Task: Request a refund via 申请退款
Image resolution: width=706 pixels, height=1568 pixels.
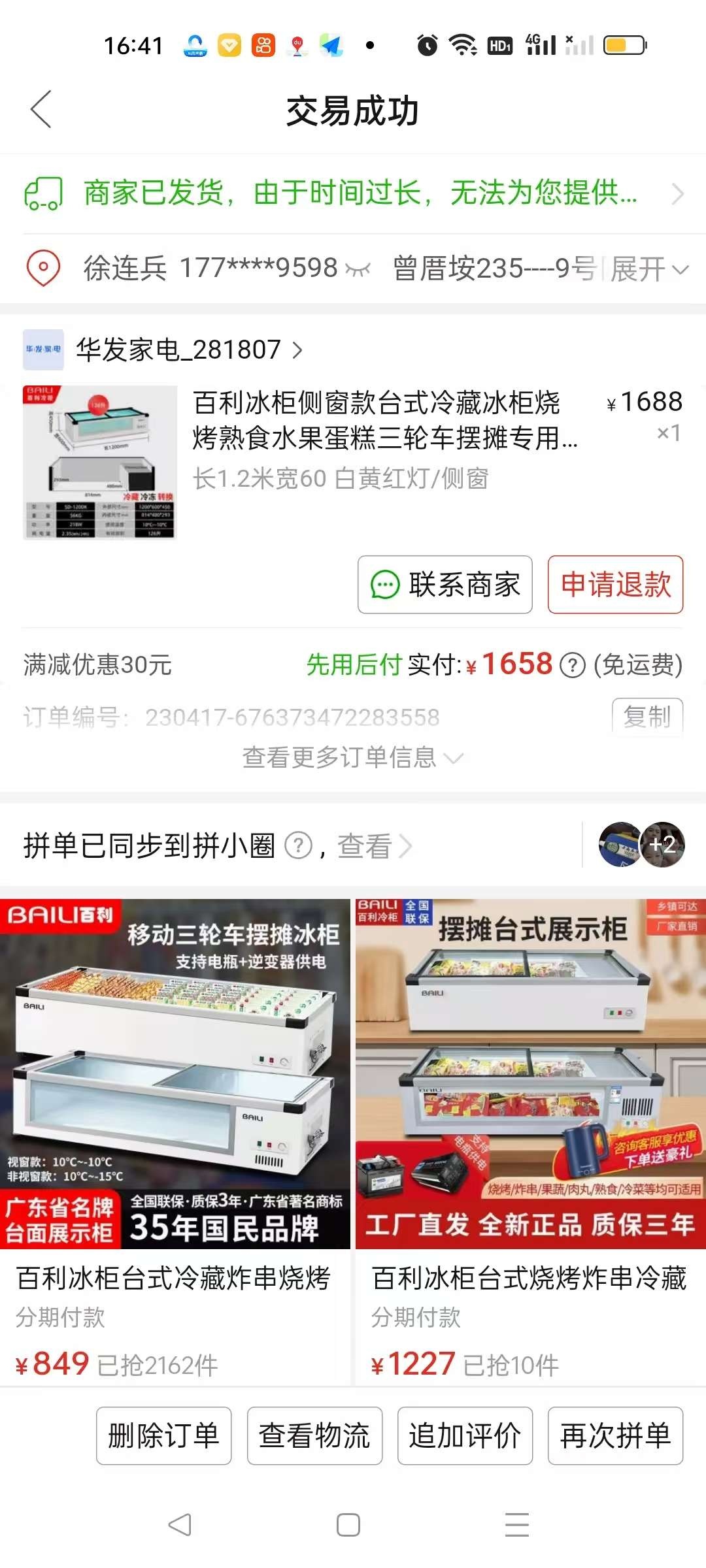Action: click(x=615, y=585)
